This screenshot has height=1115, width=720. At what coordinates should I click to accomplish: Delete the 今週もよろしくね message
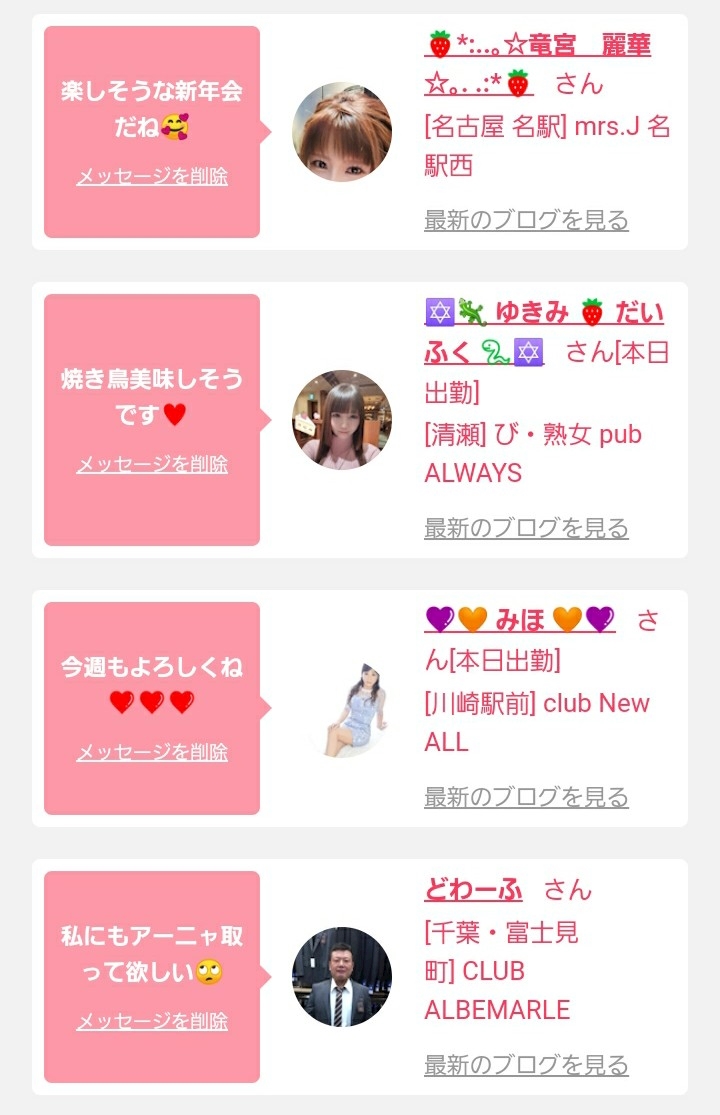(x=152, y=752)
